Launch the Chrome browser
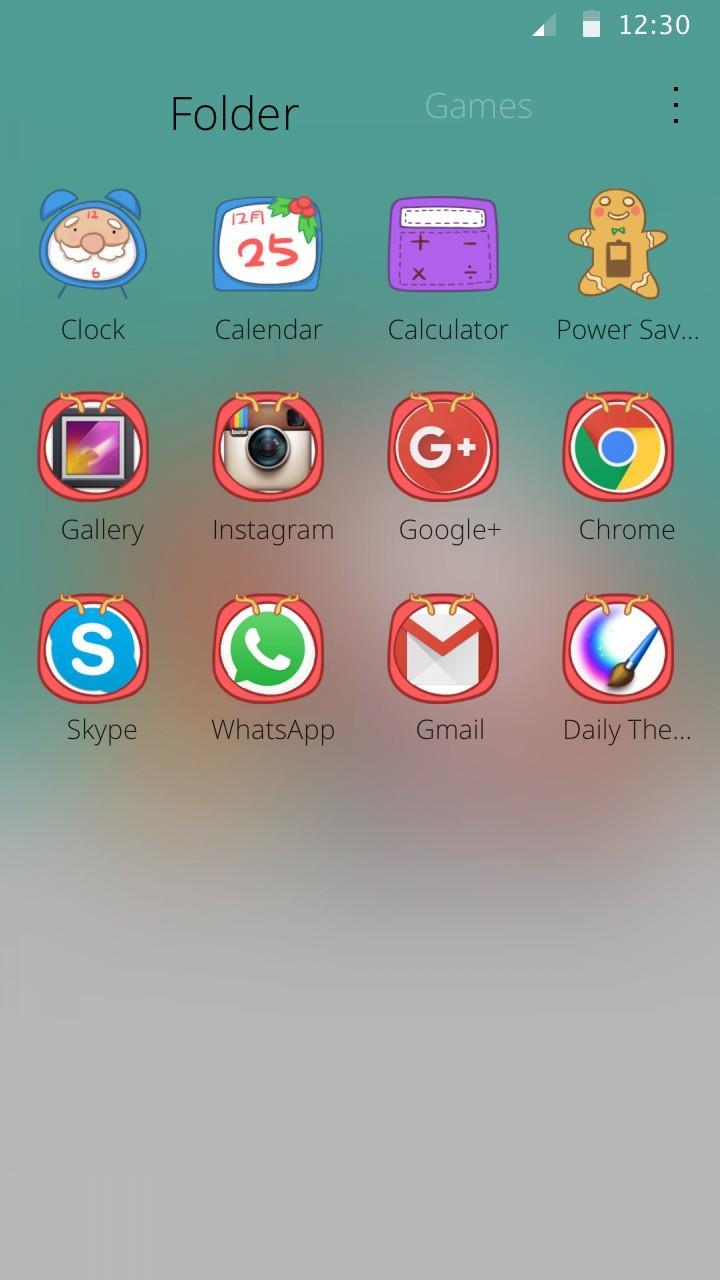720x1280 pixels. (x=618, y=447)
